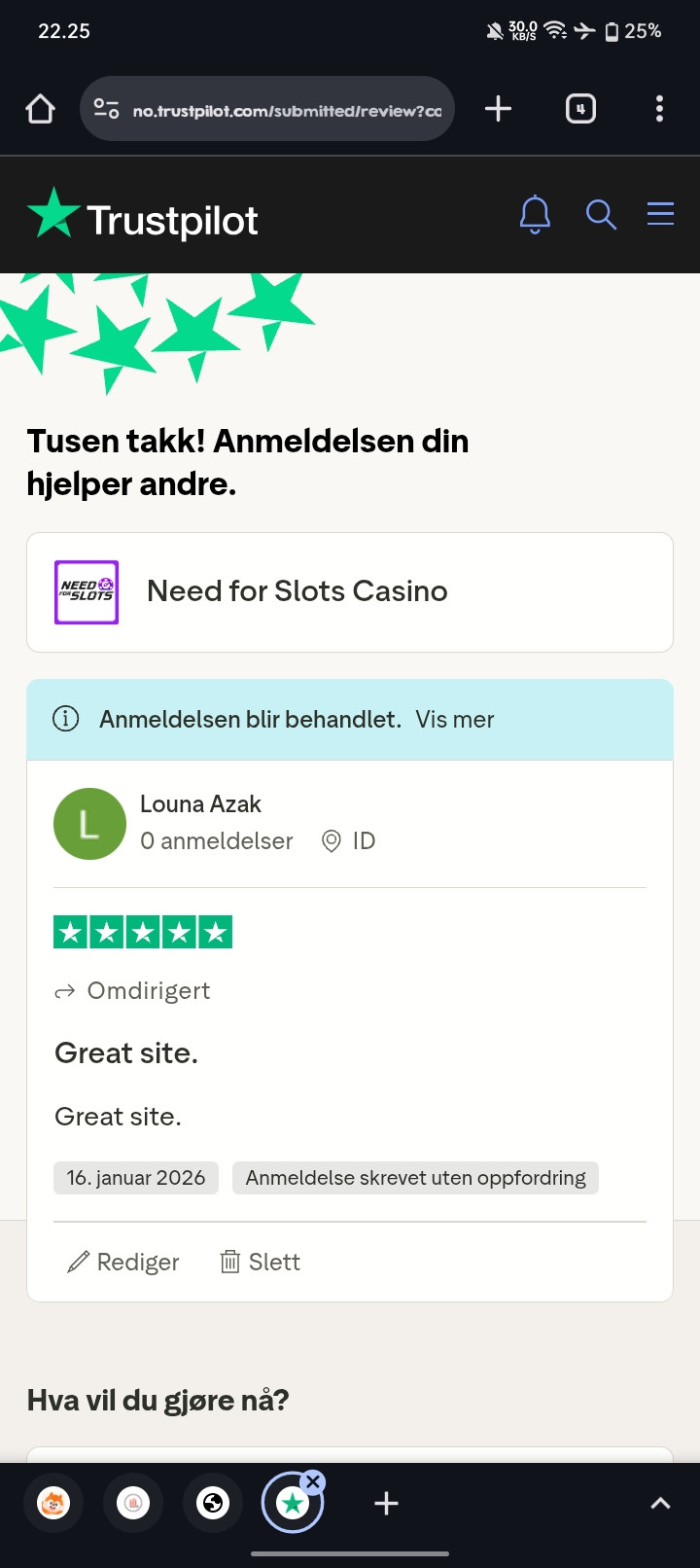Add a tab from the bottom bar
This screenshot has width=700, height=1568.
coord(386,1504)
